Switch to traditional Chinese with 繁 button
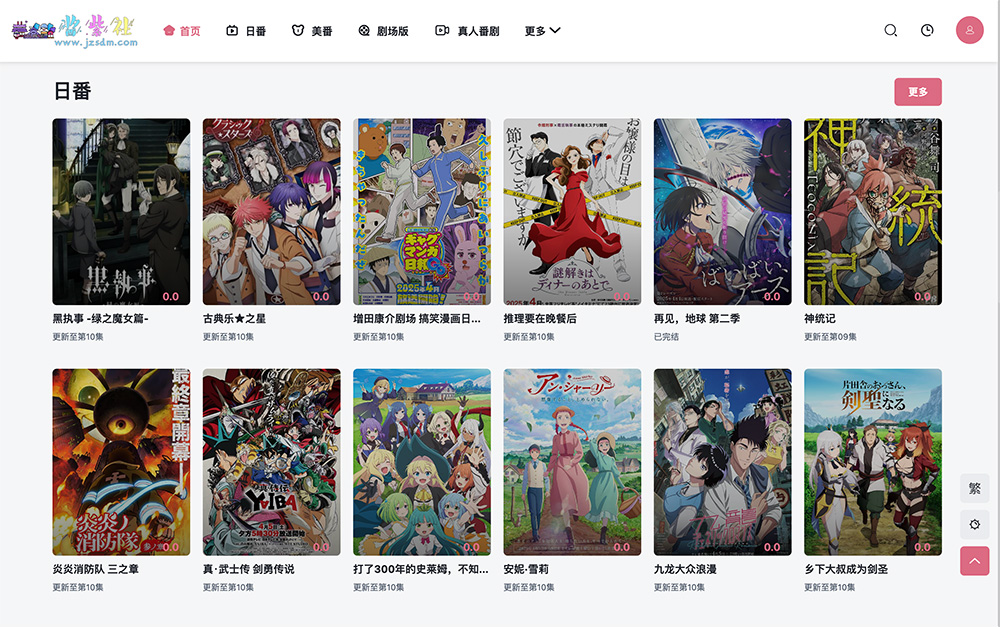The width and height of the screenshot is (1000, 627). point(974,489)
